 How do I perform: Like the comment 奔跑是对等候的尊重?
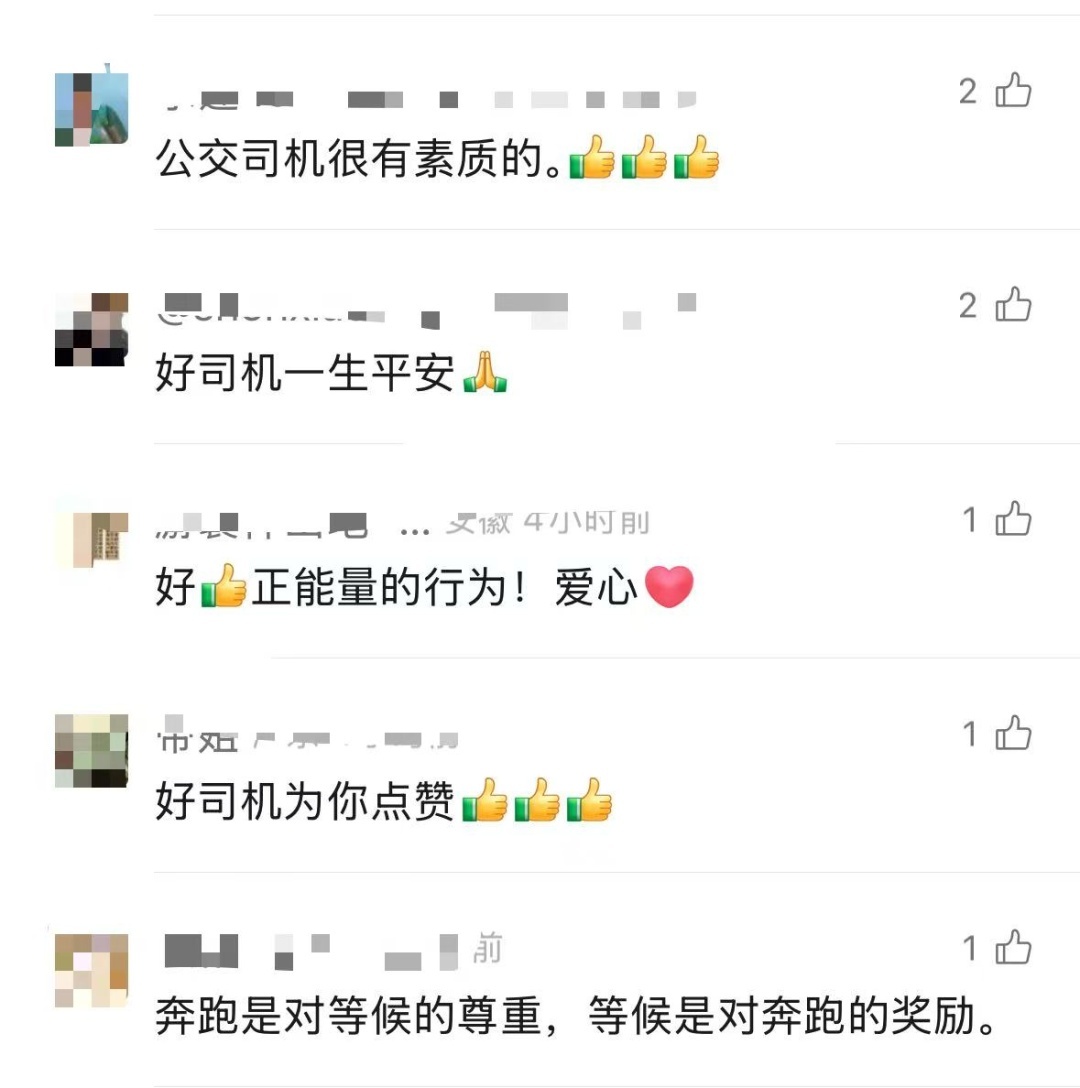[1013, 948]
